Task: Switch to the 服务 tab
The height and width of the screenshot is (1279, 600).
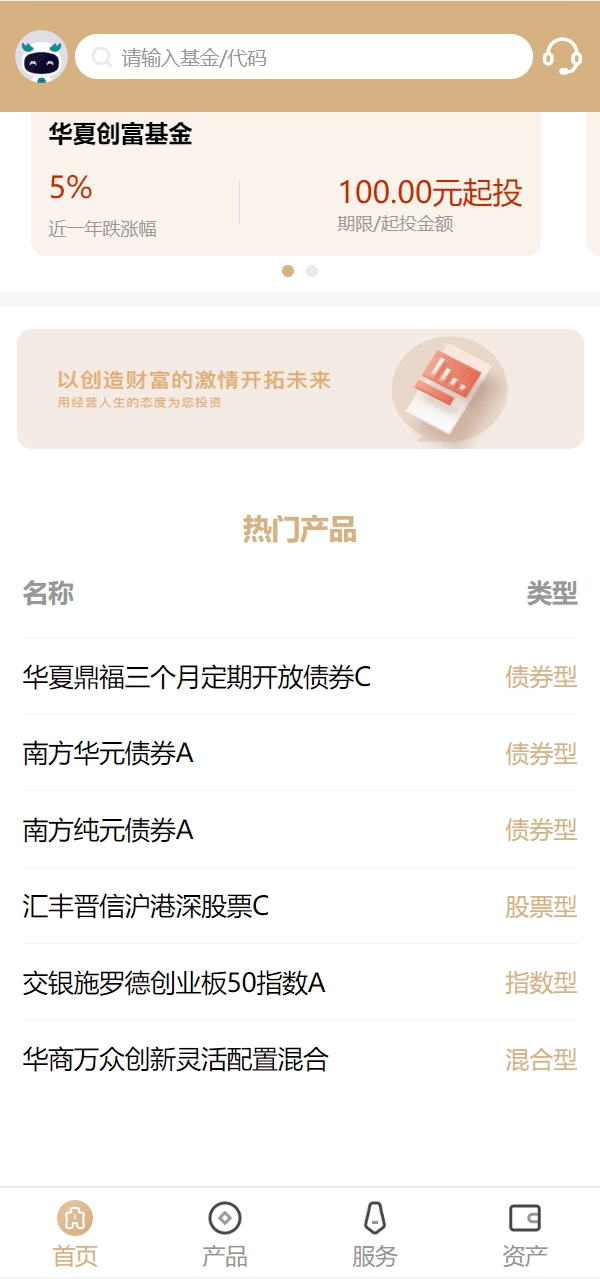Action: coord(375,1234)
